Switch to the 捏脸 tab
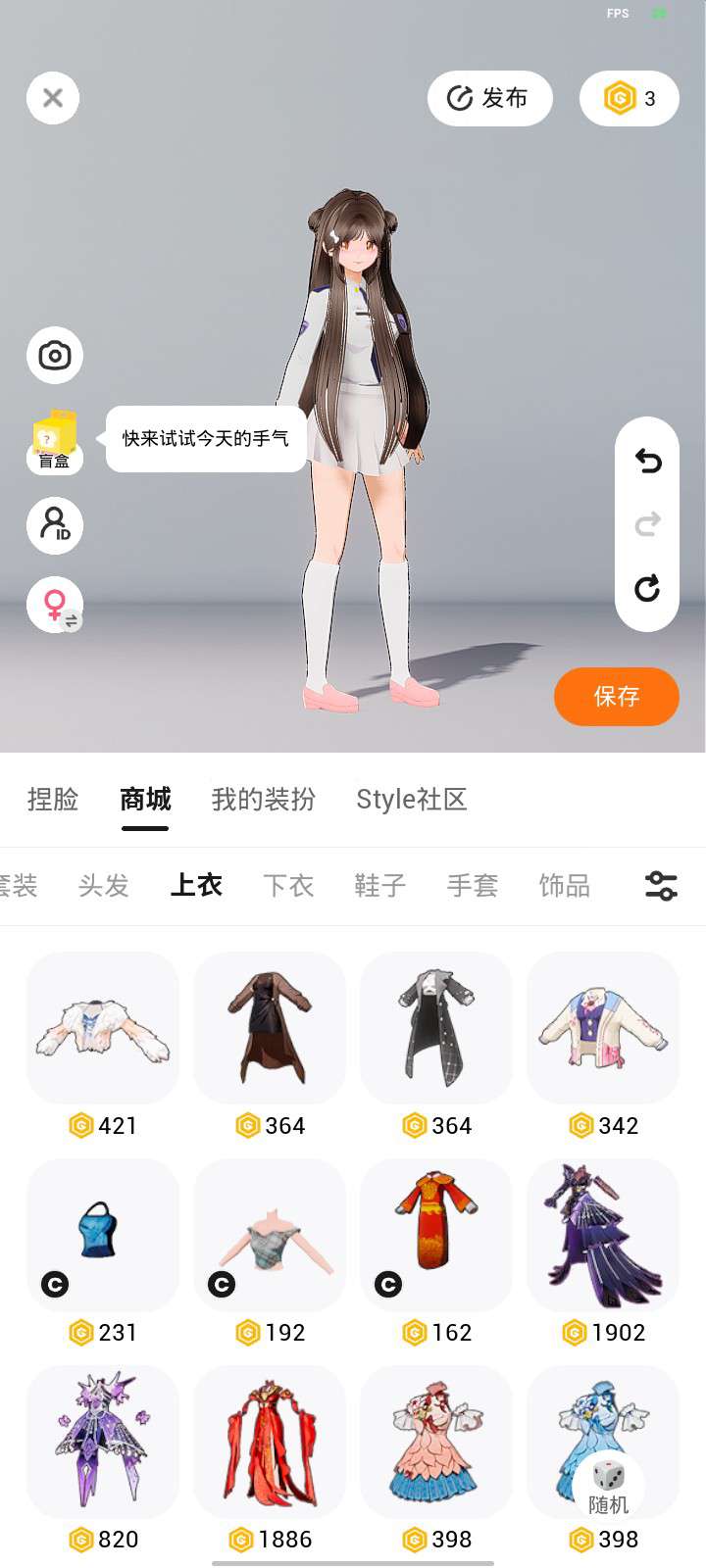 [x=53, y=800]
